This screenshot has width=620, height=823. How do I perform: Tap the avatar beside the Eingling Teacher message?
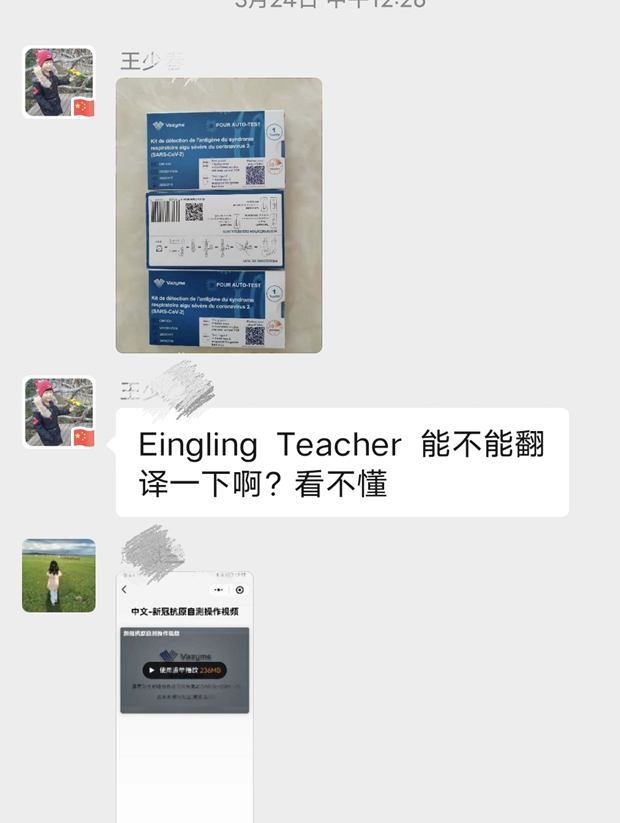pos(59,412)
